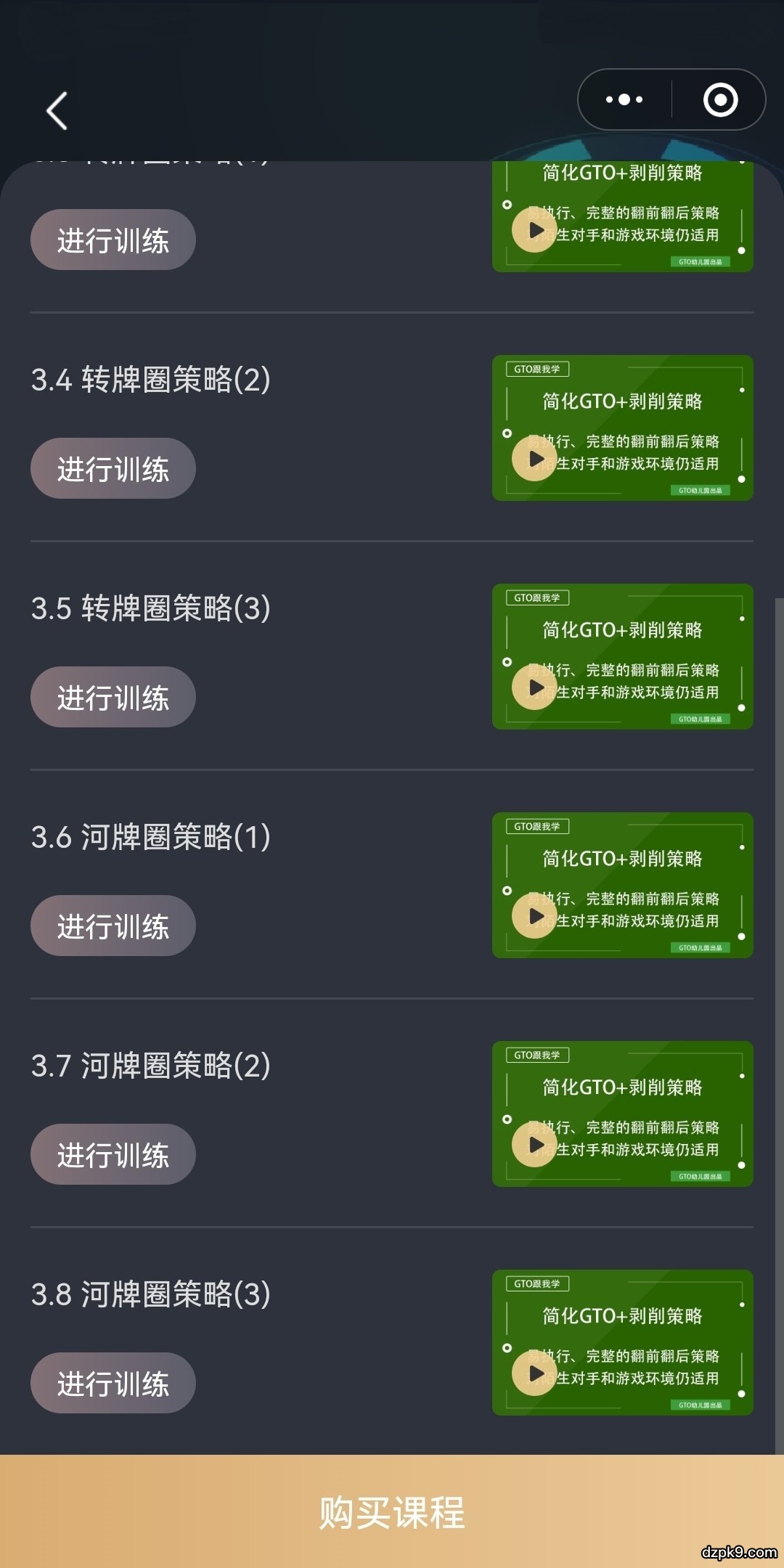The image size is (784, 1568).
Task: Play the video for 3.5 转牌圈策略(3)
Action: coord(534,687)
